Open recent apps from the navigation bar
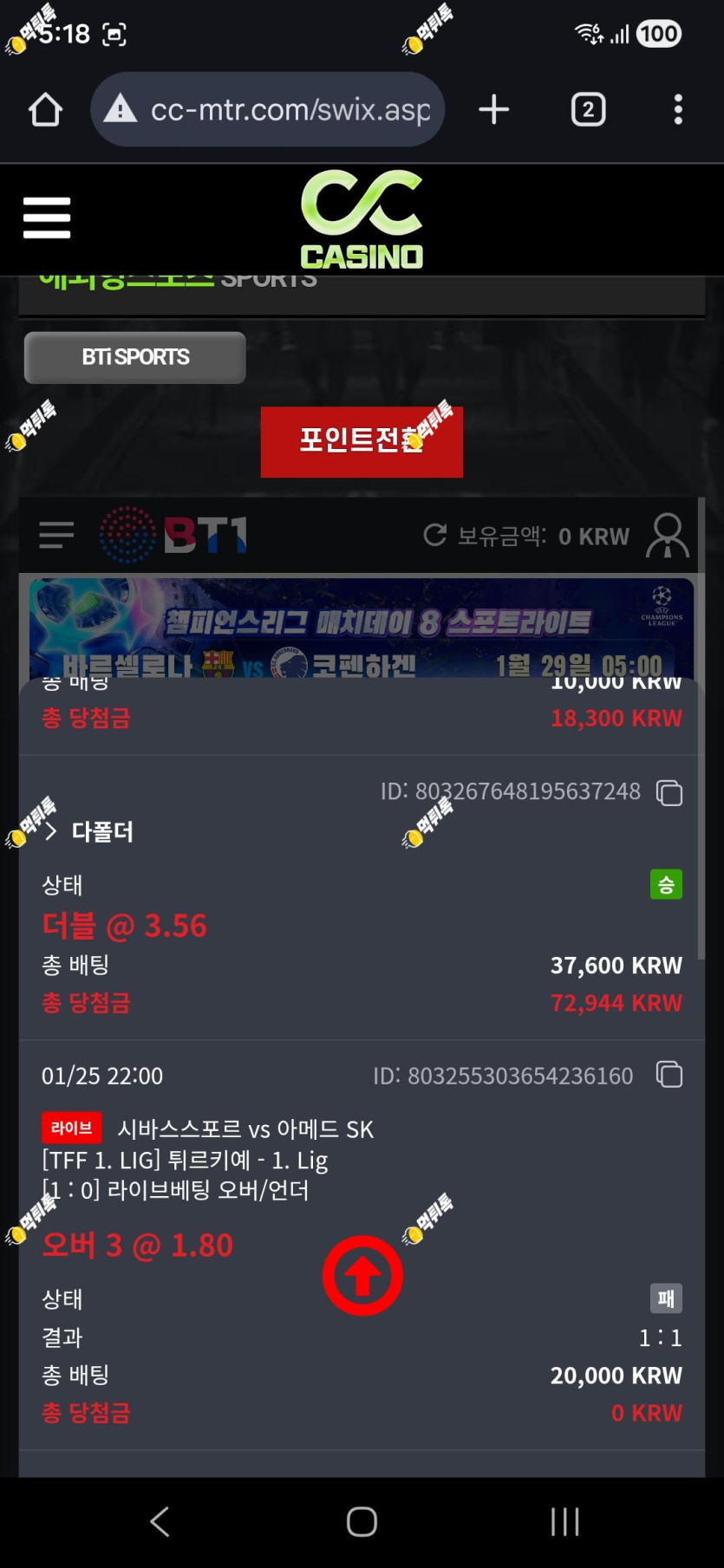Viewport: 724px width, 1568px height. tap(564, 1521)
